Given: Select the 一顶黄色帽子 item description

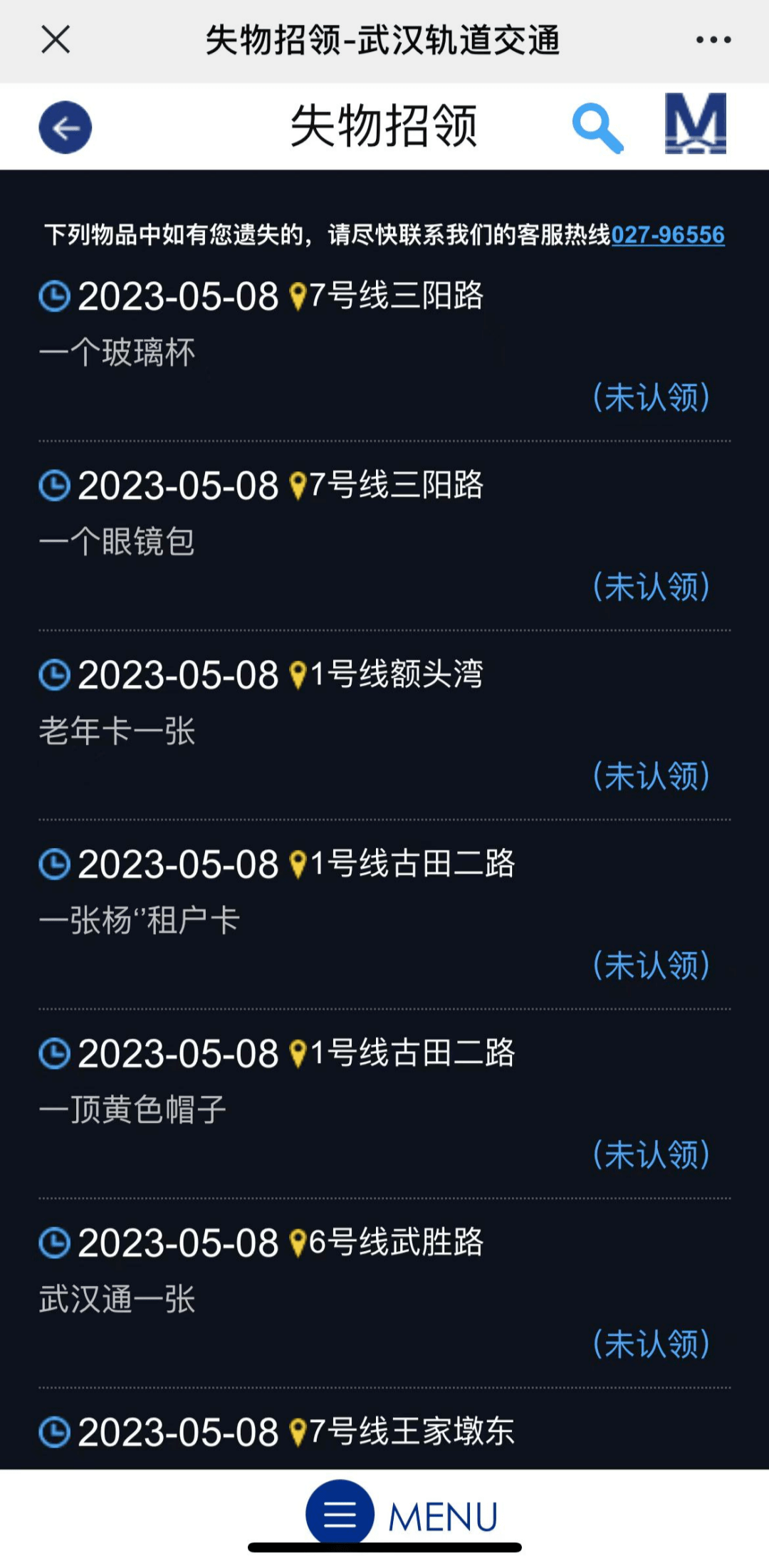Looking at the screenshot, I should [x=132, y=1109].
